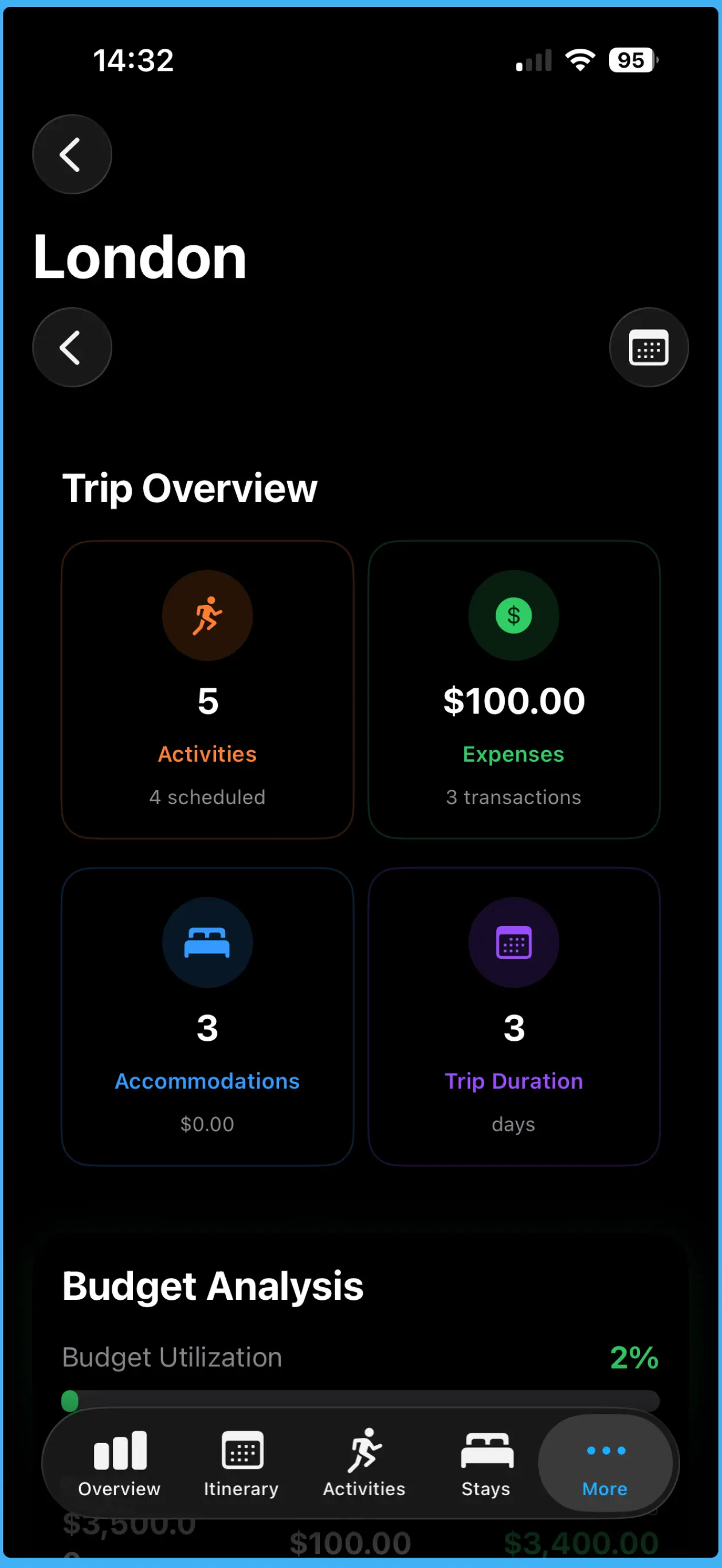The image size is (722, 1568).
Task: Go back using the top-left chevron button
Action: (x=72, y=155)
